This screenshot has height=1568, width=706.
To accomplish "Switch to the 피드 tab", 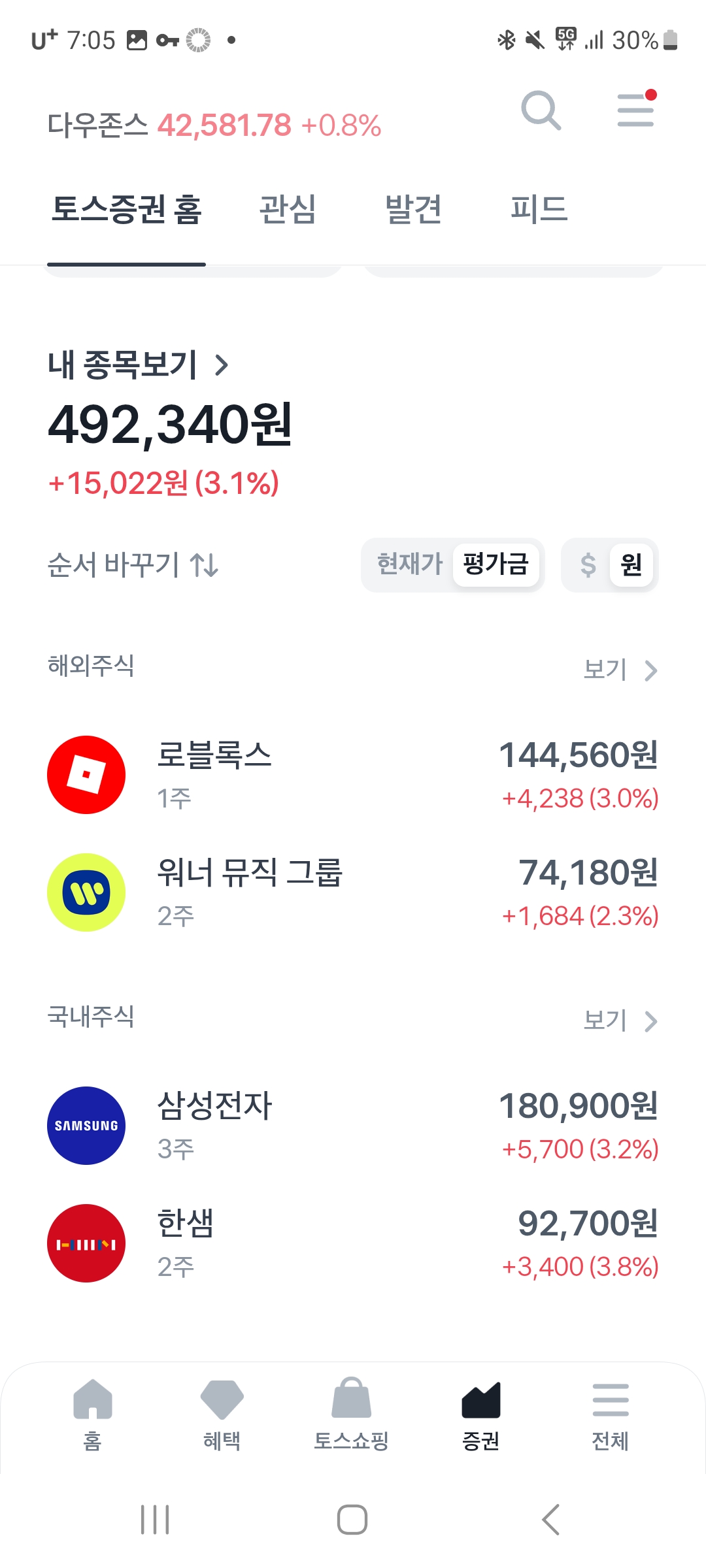I will (x=539, y=210).
